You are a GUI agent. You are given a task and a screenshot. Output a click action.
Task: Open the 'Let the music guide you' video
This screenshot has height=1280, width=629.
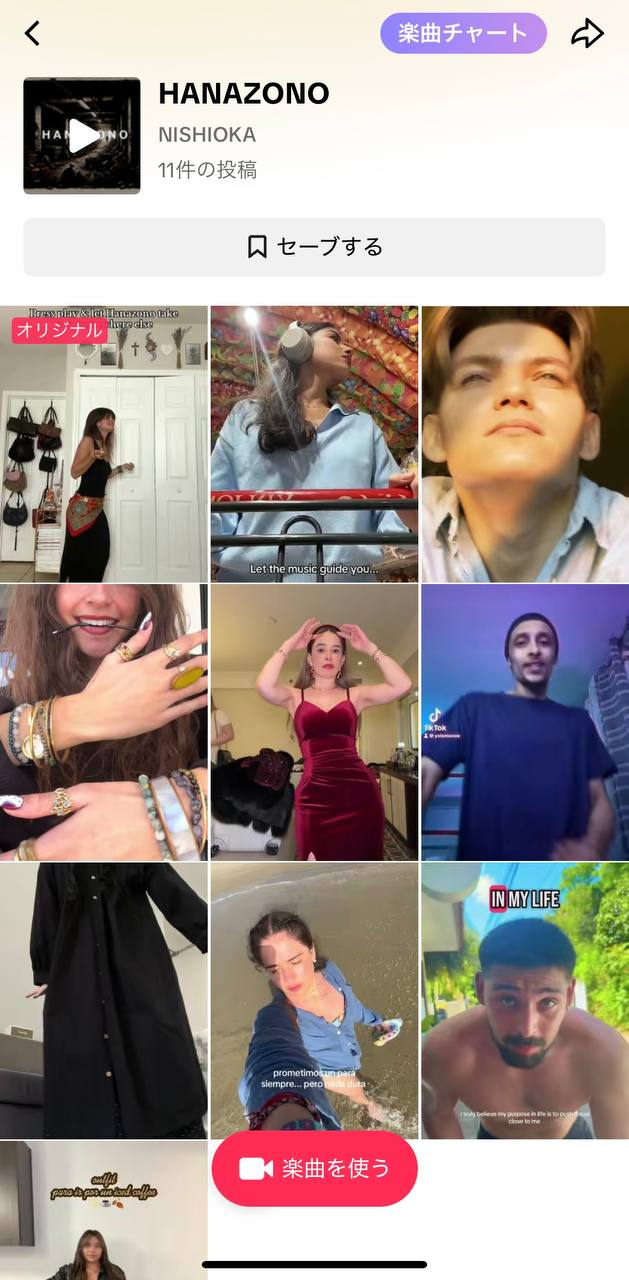[x=314, y=444]
